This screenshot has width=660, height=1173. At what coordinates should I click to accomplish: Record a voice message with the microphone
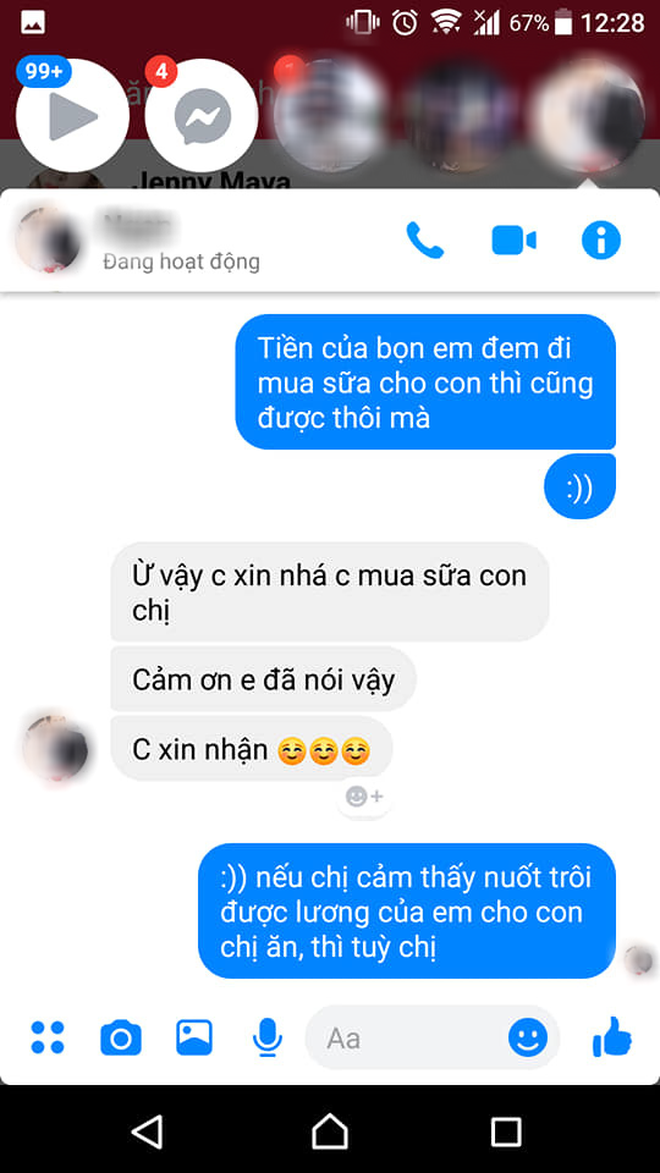[267, 1038]
